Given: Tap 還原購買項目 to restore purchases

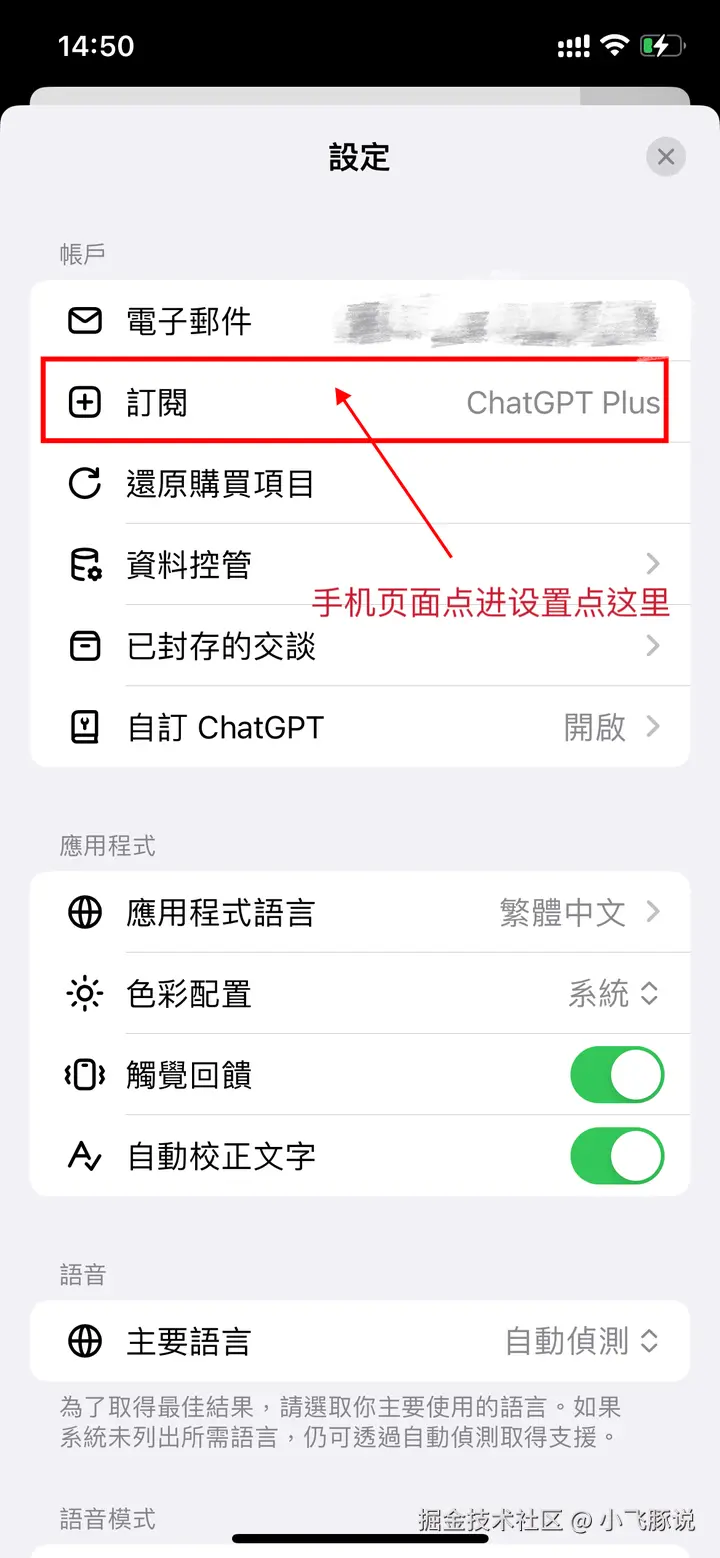Looking at the screenshot, I should tap(360, 484).
